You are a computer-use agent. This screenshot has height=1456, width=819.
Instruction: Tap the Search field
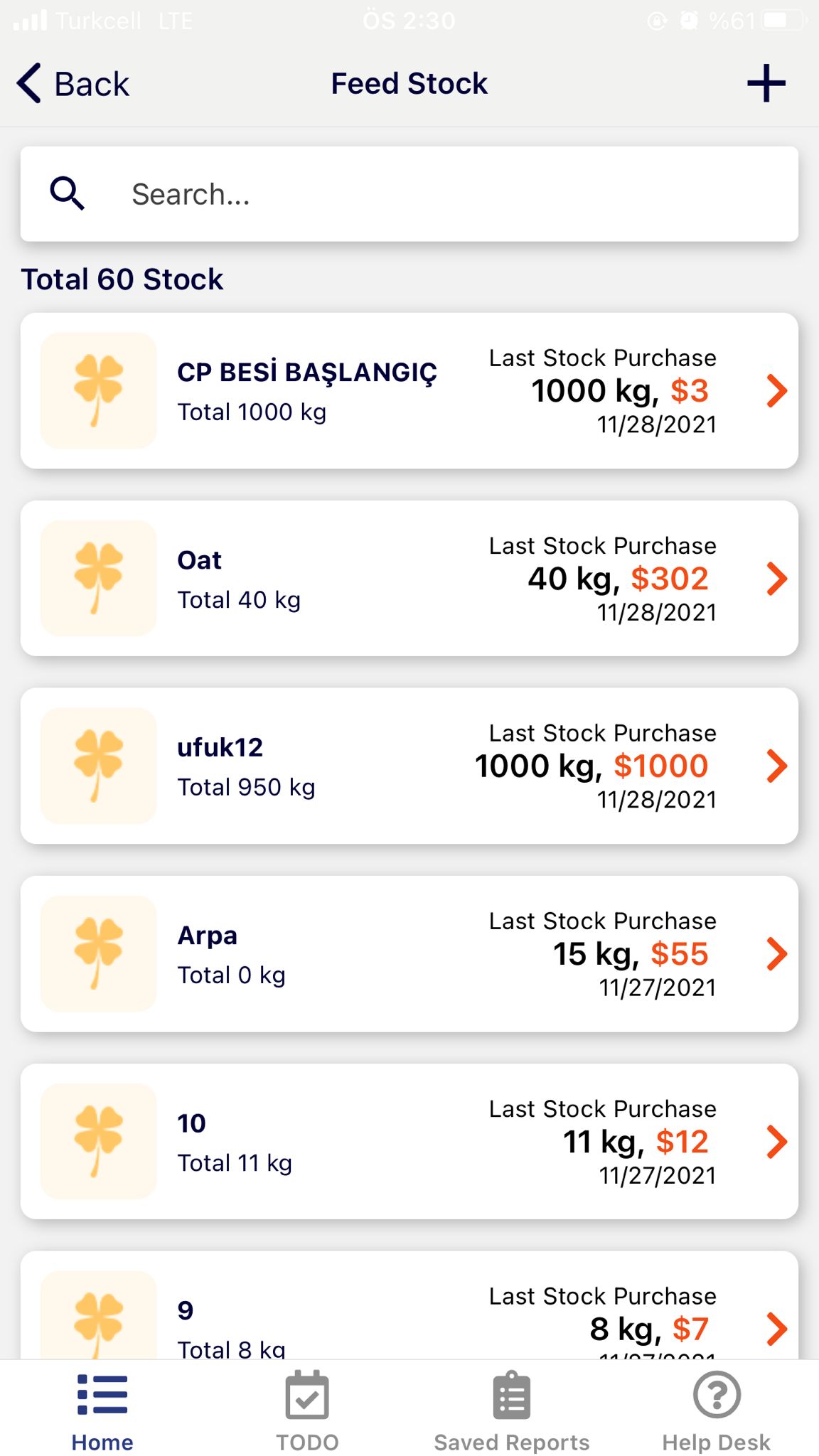pos(409,194)
